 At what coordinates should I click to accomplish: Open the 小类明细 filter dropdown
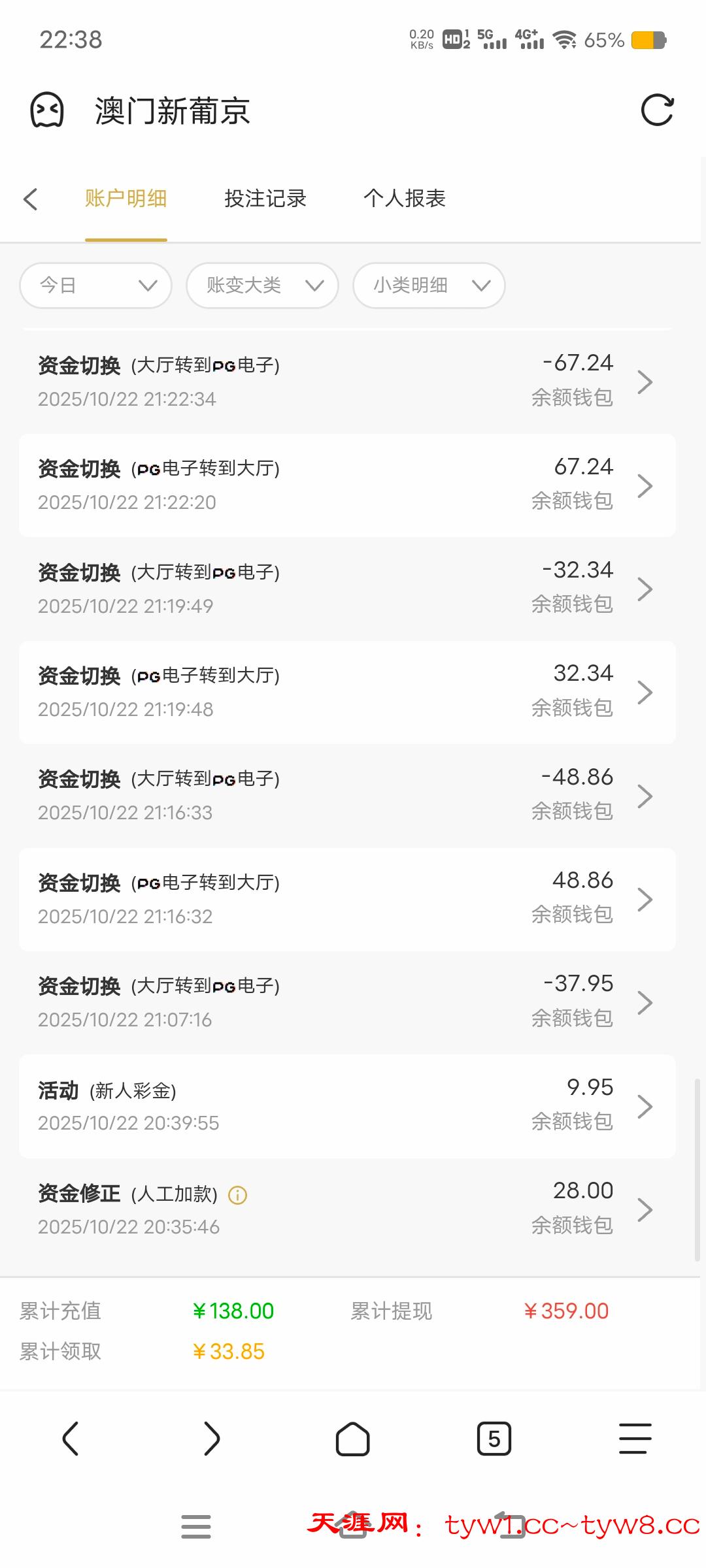(429, 286)
